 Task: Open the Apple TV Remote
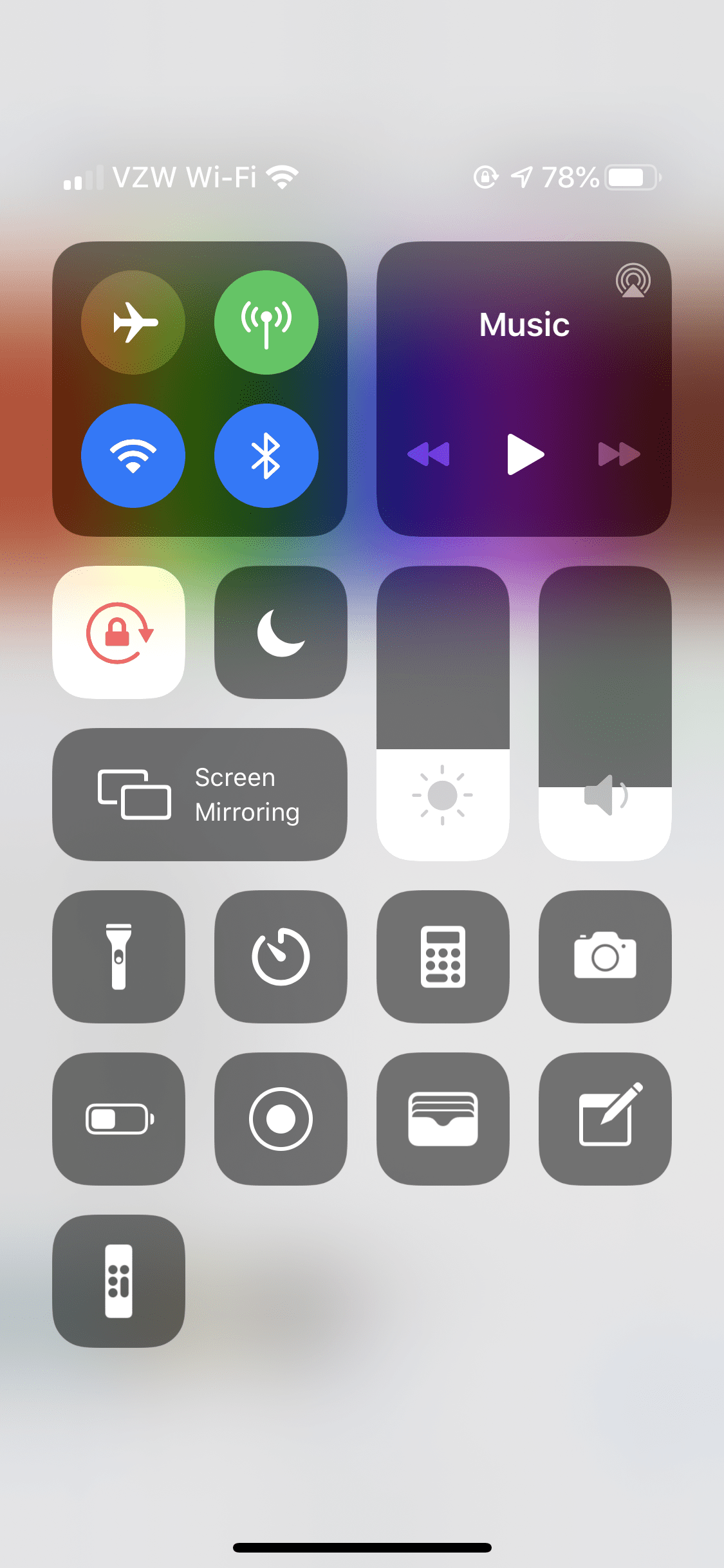click(x=119, y=1281)
